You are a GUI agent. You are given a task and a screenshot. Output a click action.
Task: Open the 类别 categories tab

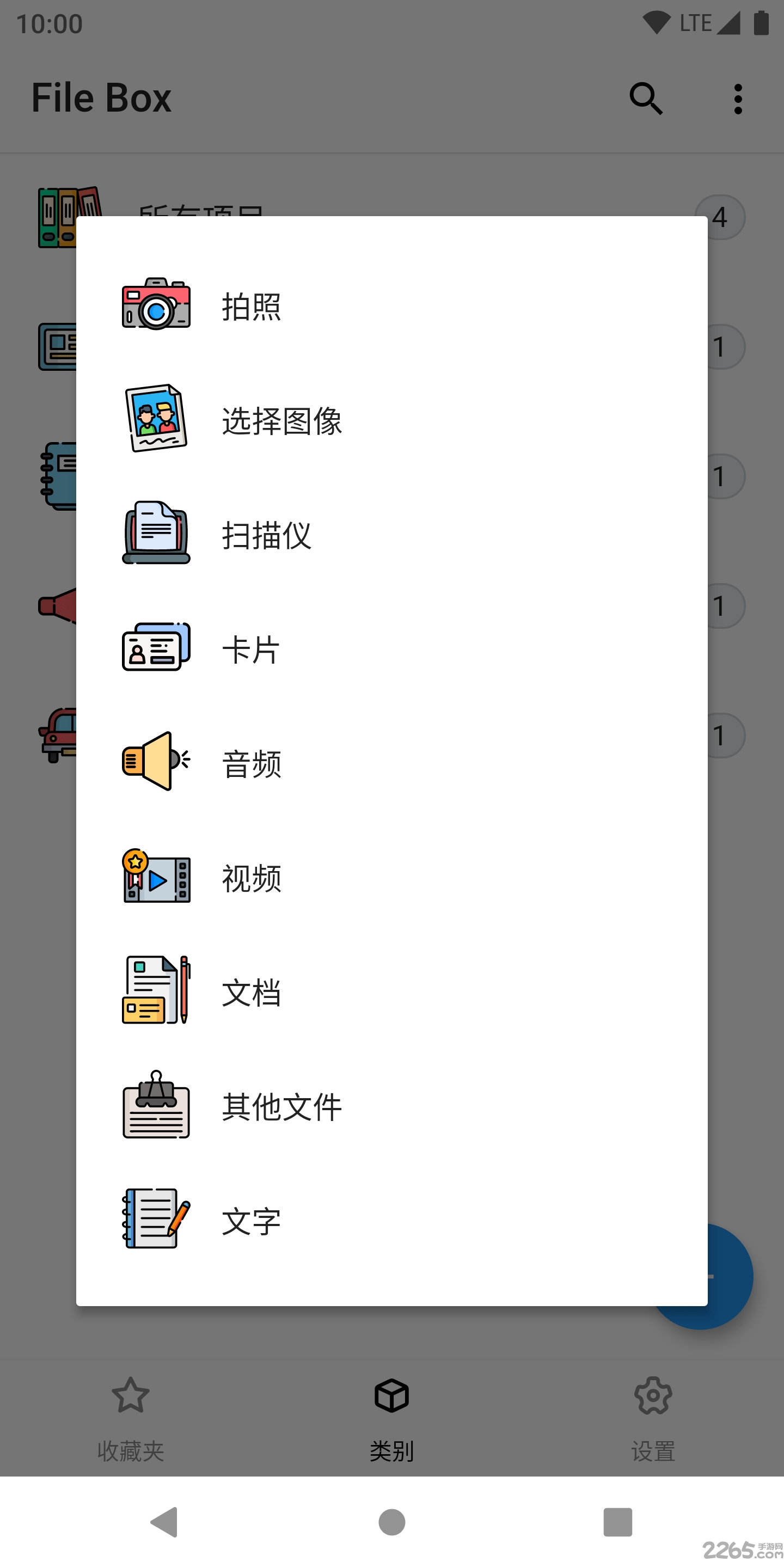pos(391,1418)
